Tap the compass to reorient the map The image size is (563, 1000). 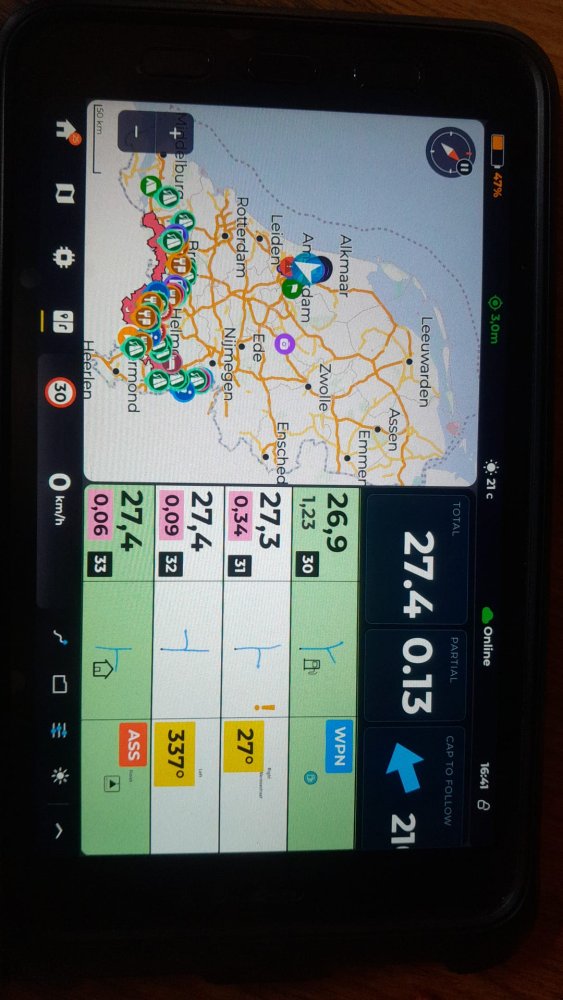(x=450, y=152)
